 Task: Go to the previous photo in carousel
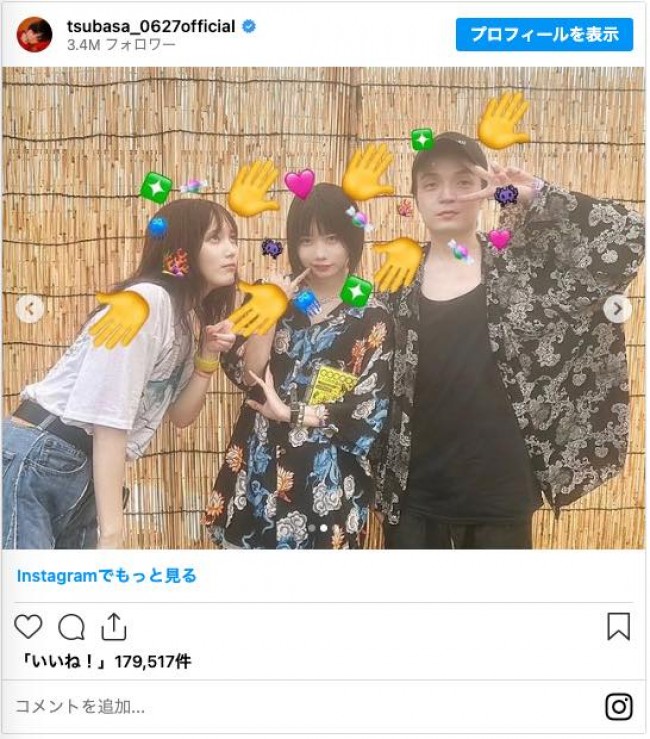[x=30, y=309]
